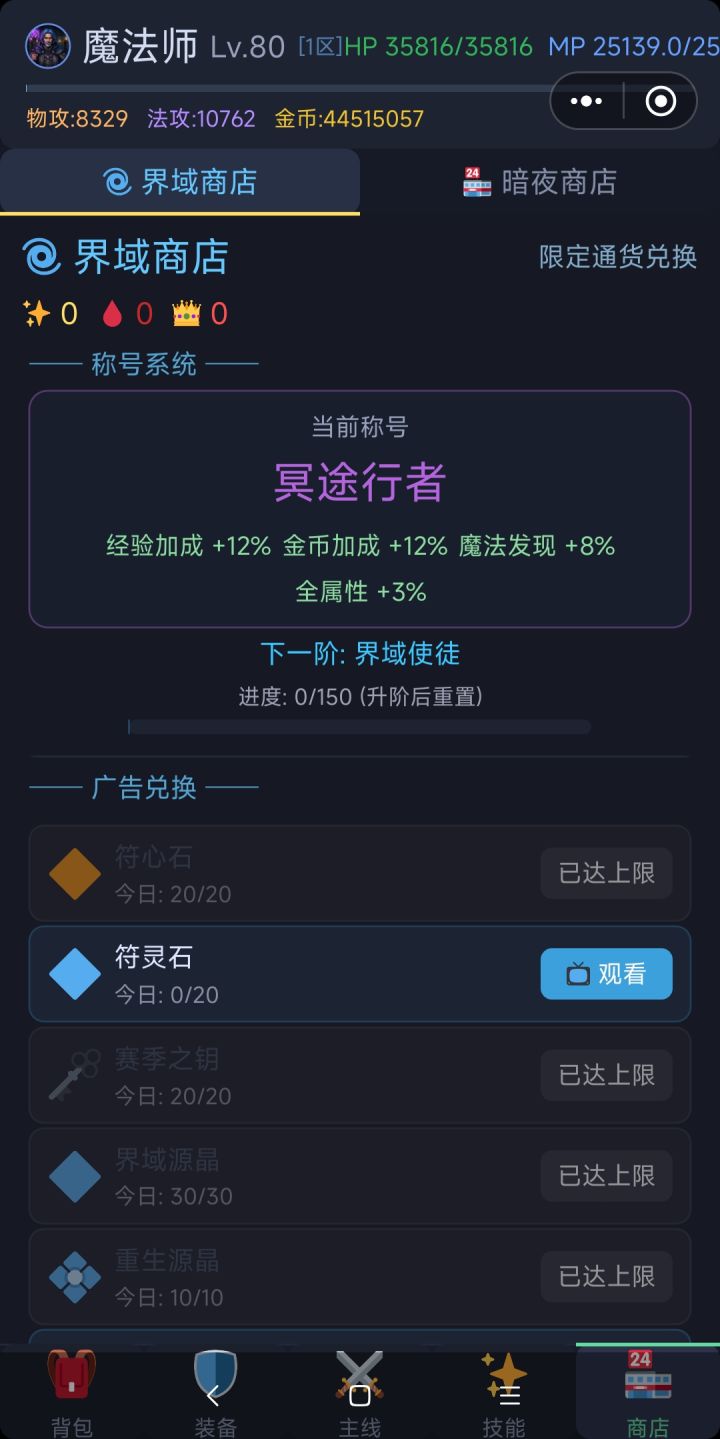Click the 符心石 orange diamond icon
Viewport: 720px width, 1439px height.
point(74,872)
